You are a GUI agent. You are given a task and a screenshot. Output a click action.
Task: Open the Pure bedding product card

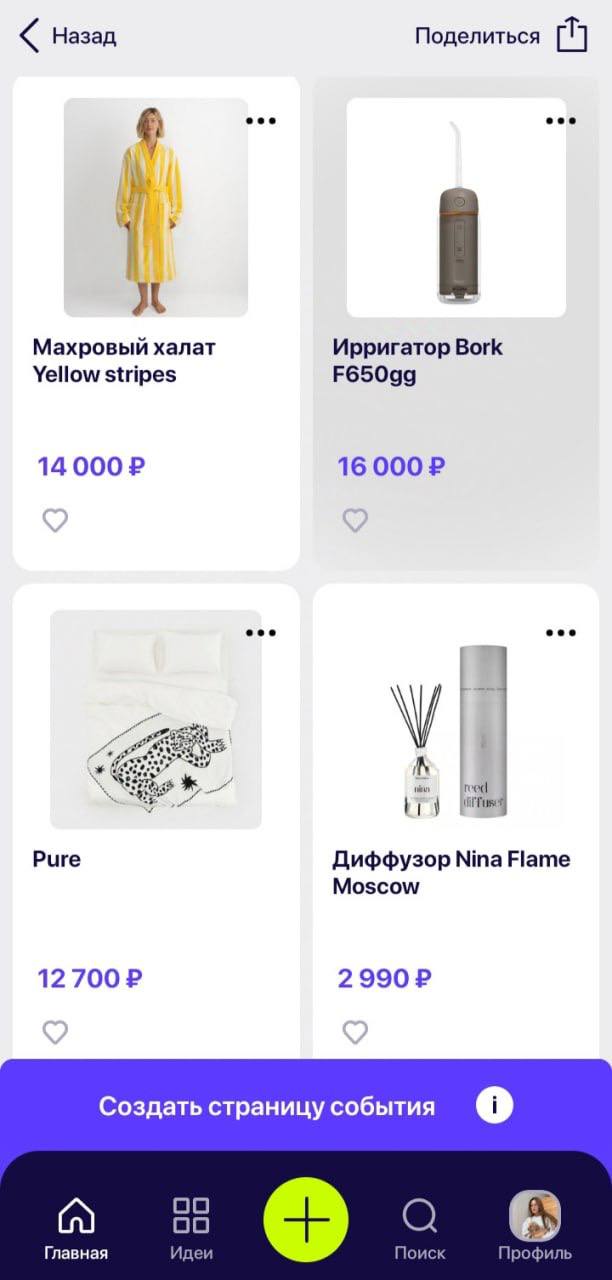(156, 720)
